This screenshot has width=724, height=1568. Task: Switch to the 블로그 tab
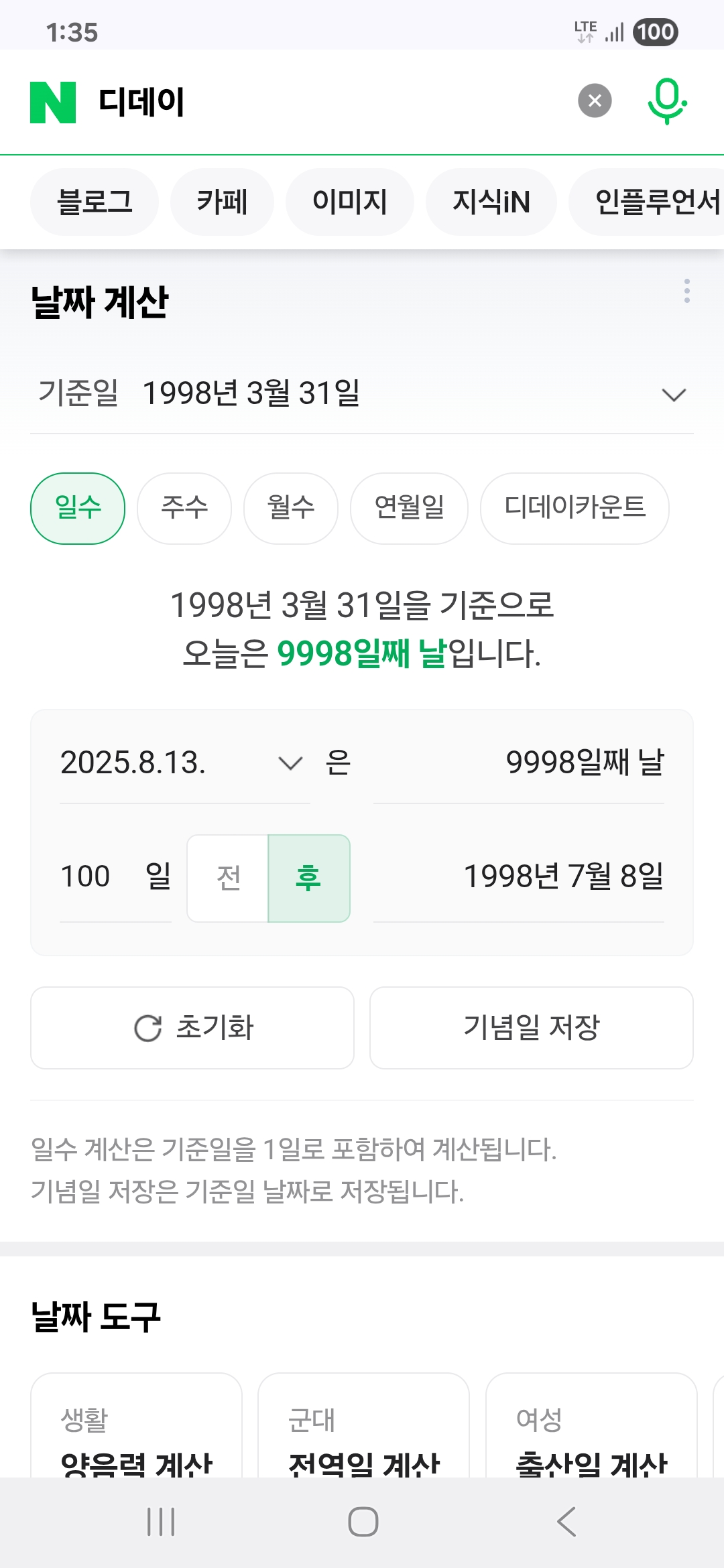[95, 202]
